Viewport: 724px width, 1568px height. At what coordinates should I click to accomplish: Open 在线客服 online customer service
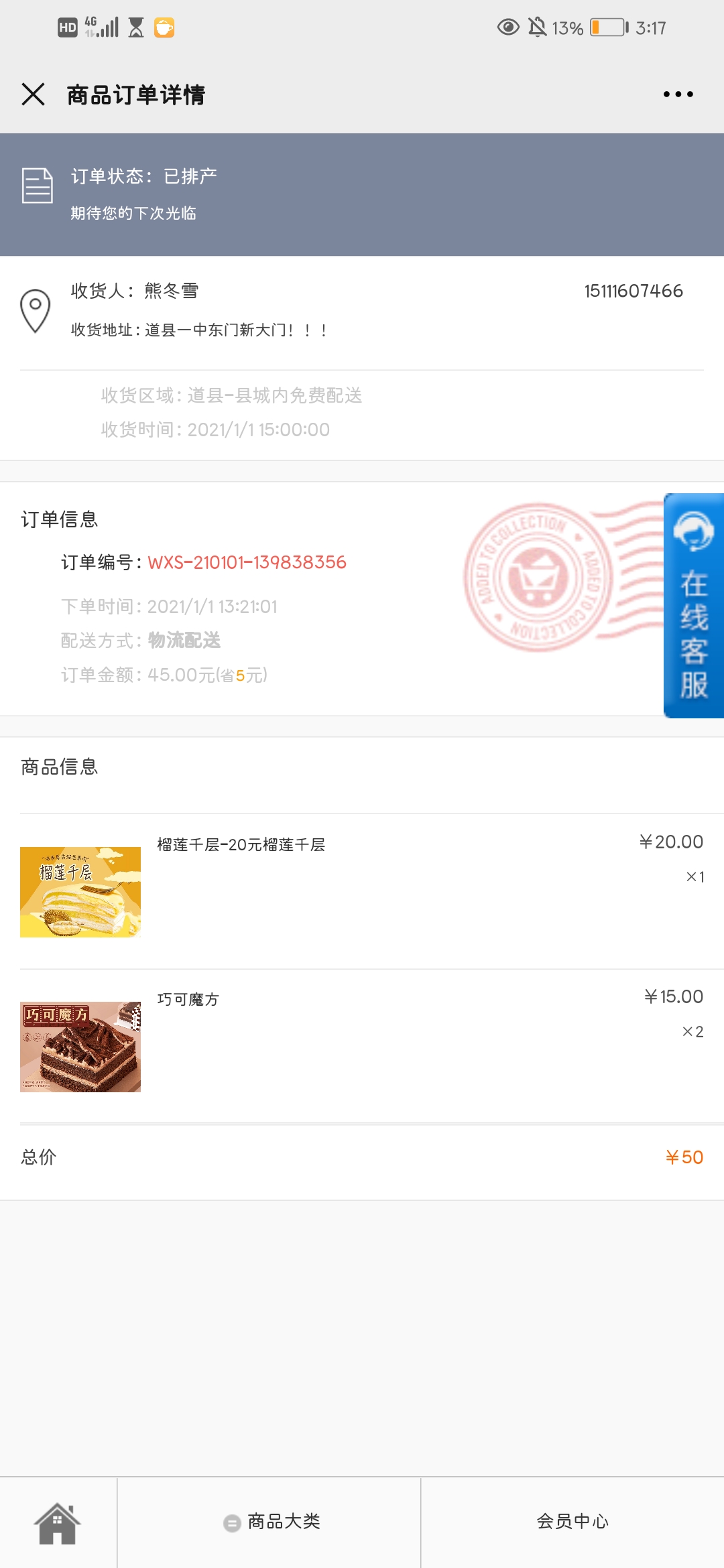pos(694,606)
